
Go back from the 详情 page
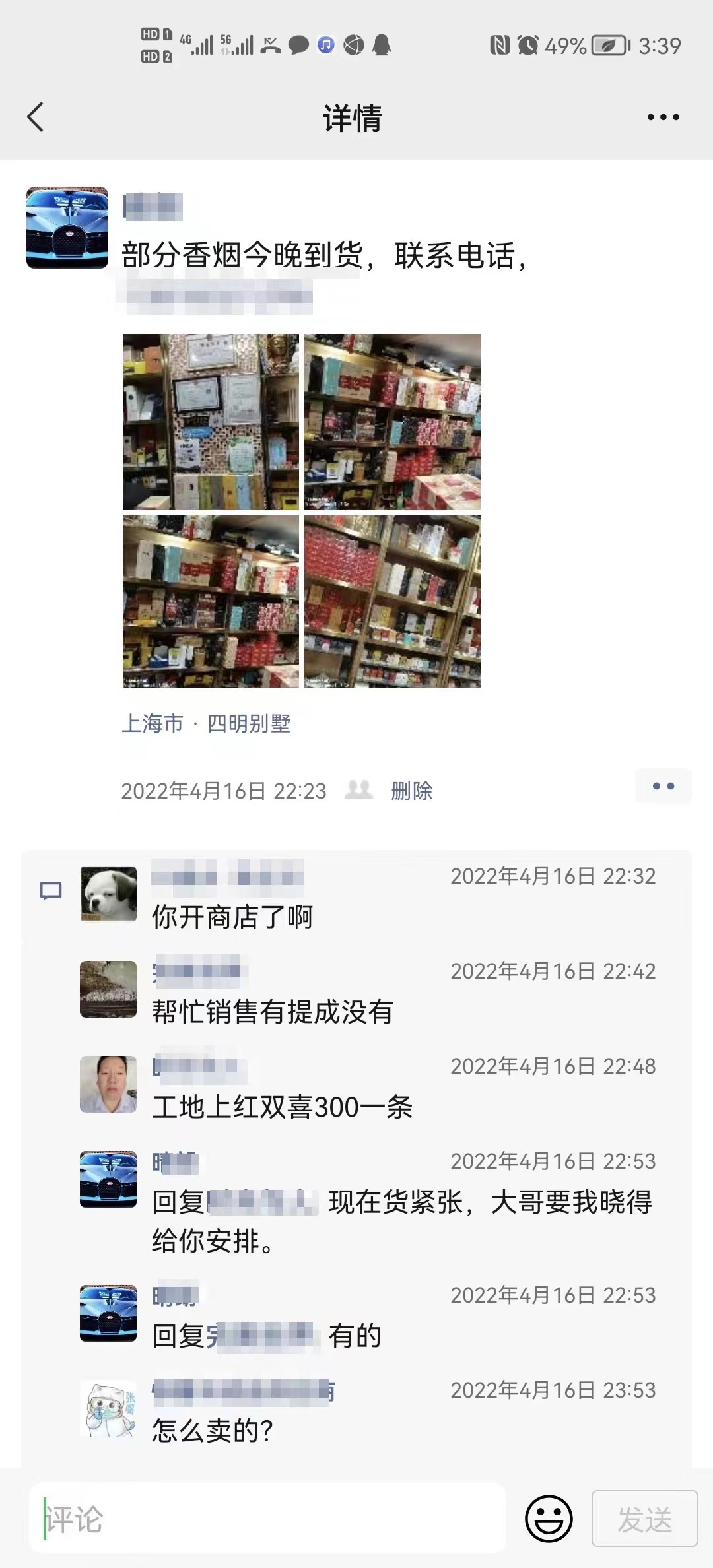point(36,117)
